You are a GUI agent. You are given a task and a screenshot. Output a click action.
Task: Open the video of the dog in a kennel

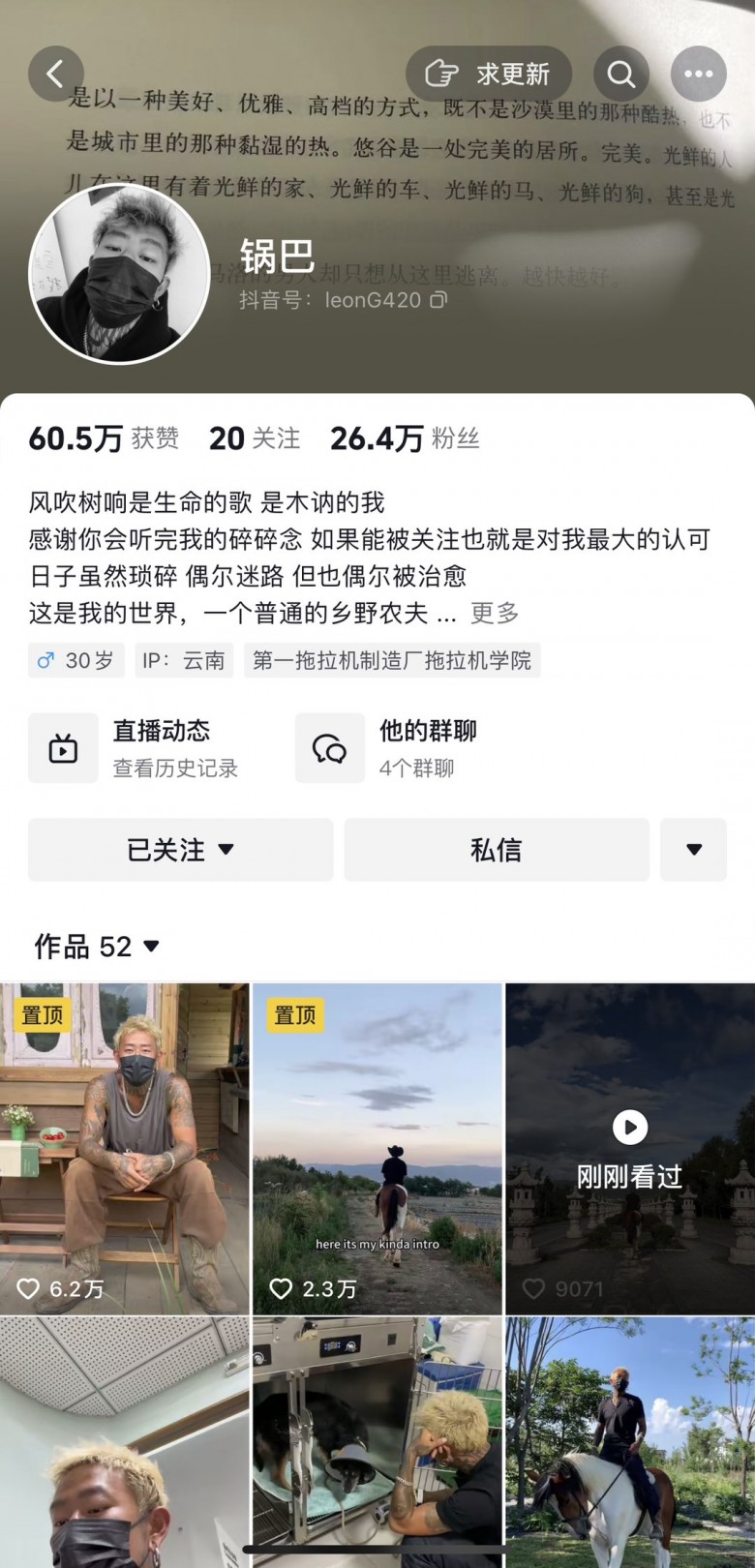377,1442
